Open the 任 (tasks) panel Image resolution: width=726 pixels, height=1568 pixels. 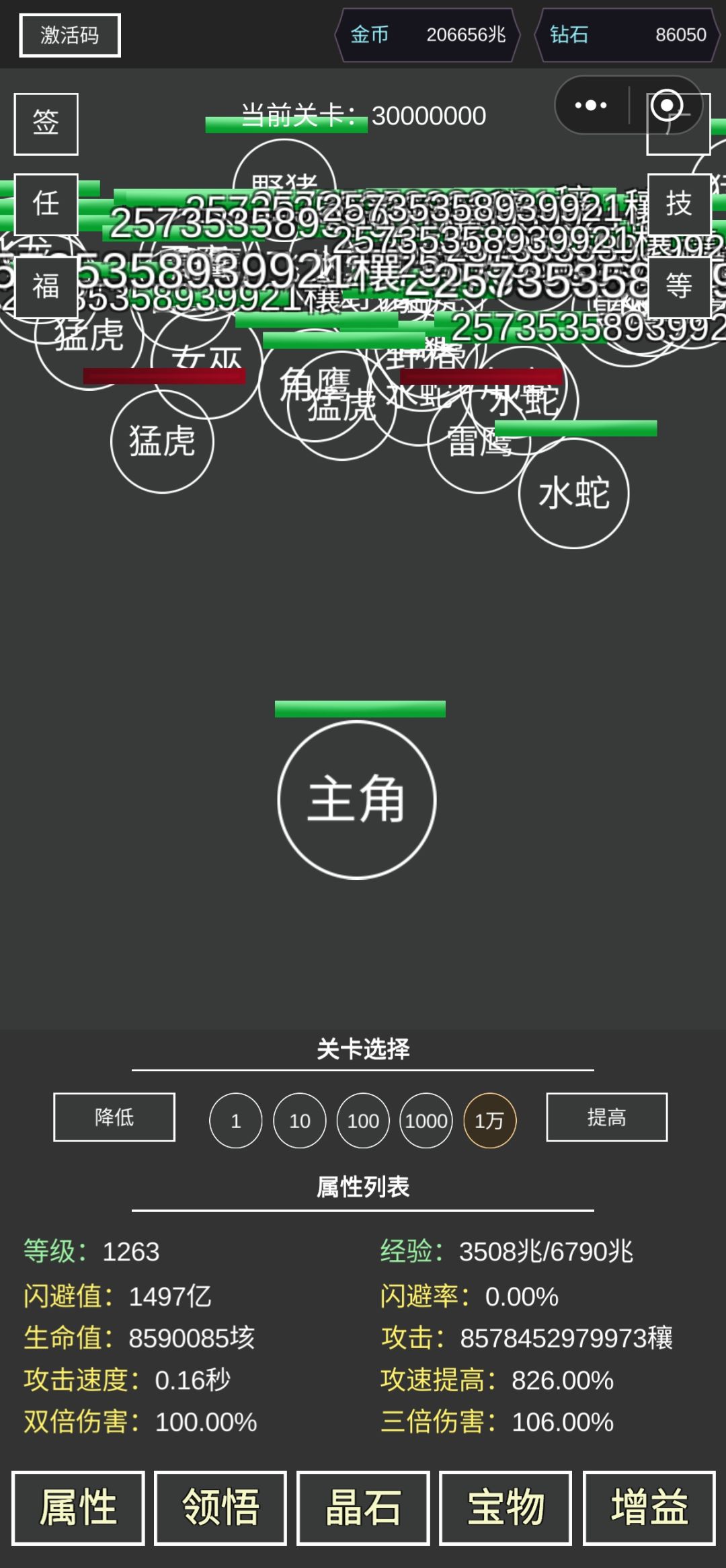coord(46,204)
